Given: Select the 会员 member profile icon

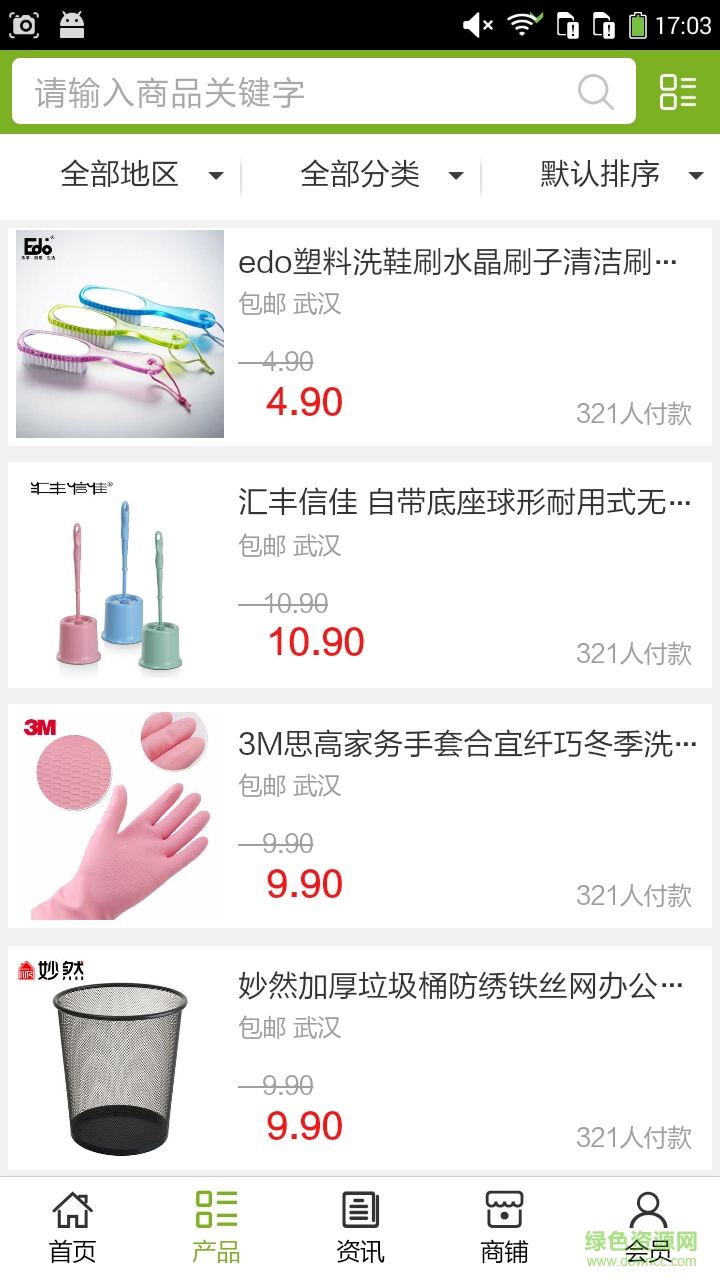Looking at the screenshot, I should tap(649, 1211).
